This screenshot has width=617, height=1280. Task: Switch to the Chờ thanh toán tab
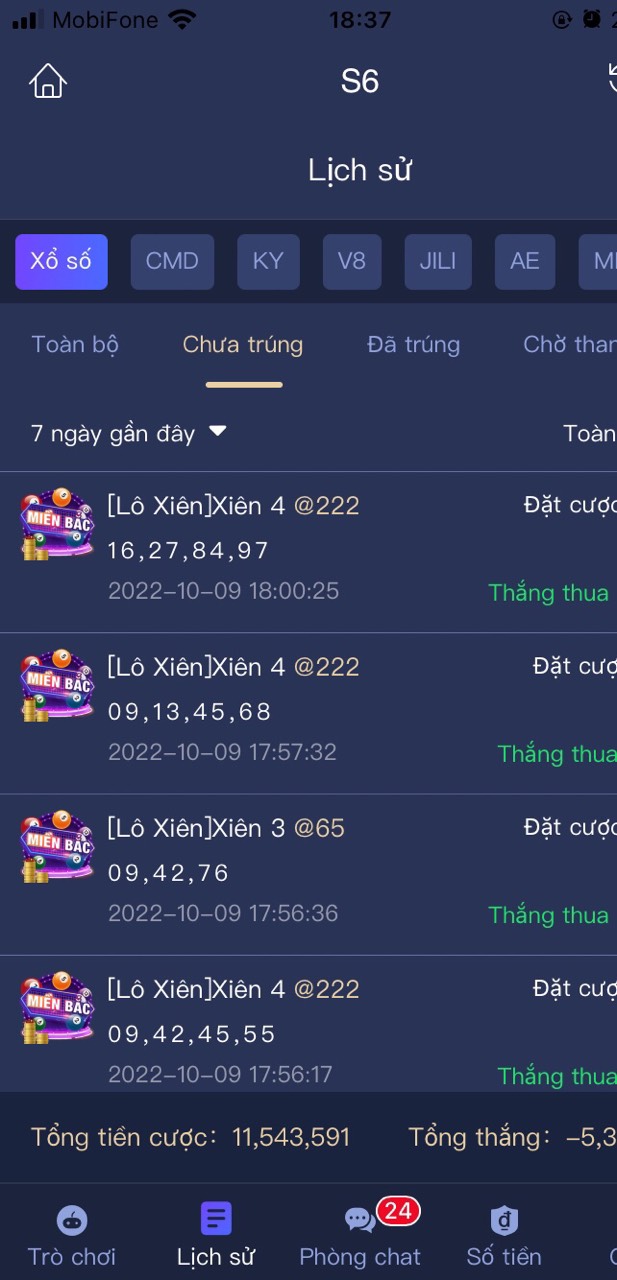coord(570,345)
